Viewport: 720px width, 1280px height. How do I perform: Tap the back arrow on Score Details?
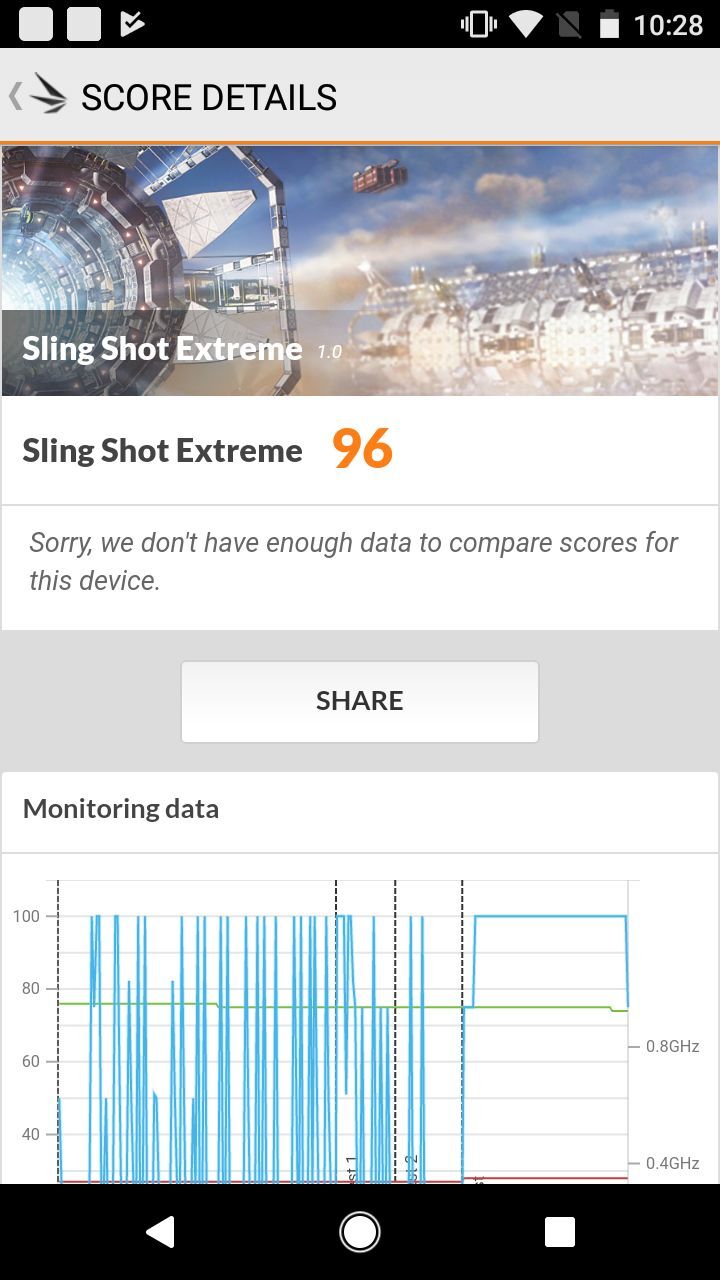pyautogui.click(x=14, y=96)
